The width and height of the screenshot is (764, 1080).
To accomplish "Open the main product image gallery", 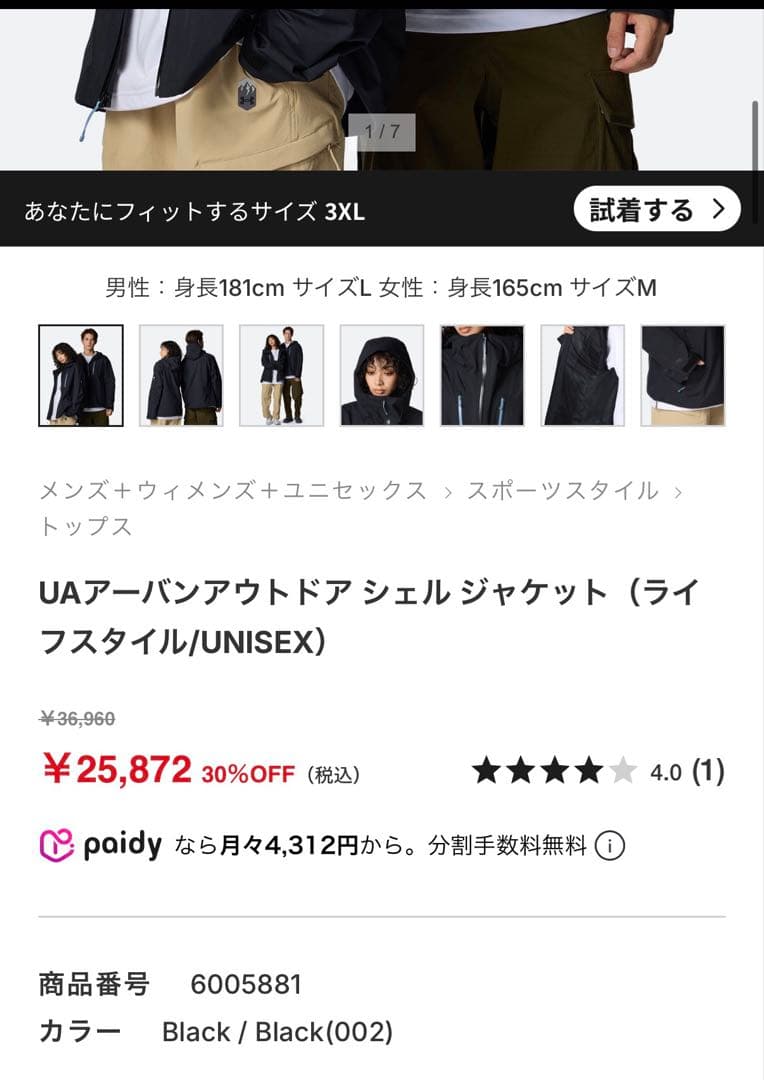I will point(382,85).
